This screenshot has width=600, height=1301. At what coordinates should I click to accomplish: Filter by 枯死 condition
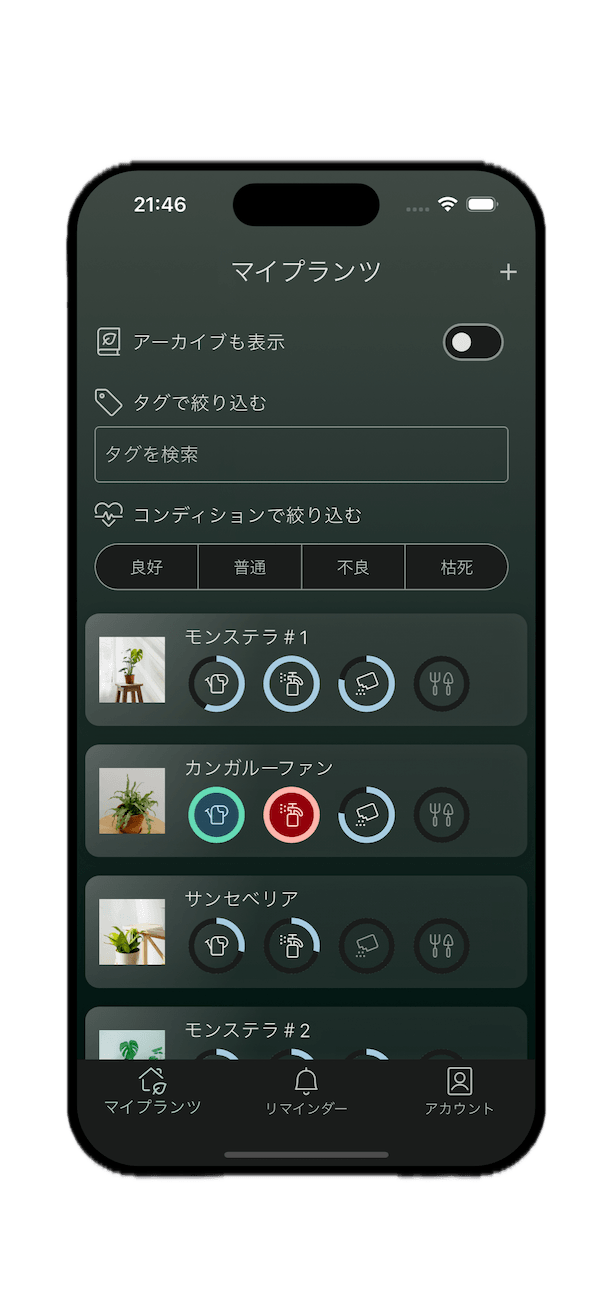(456, 567)
